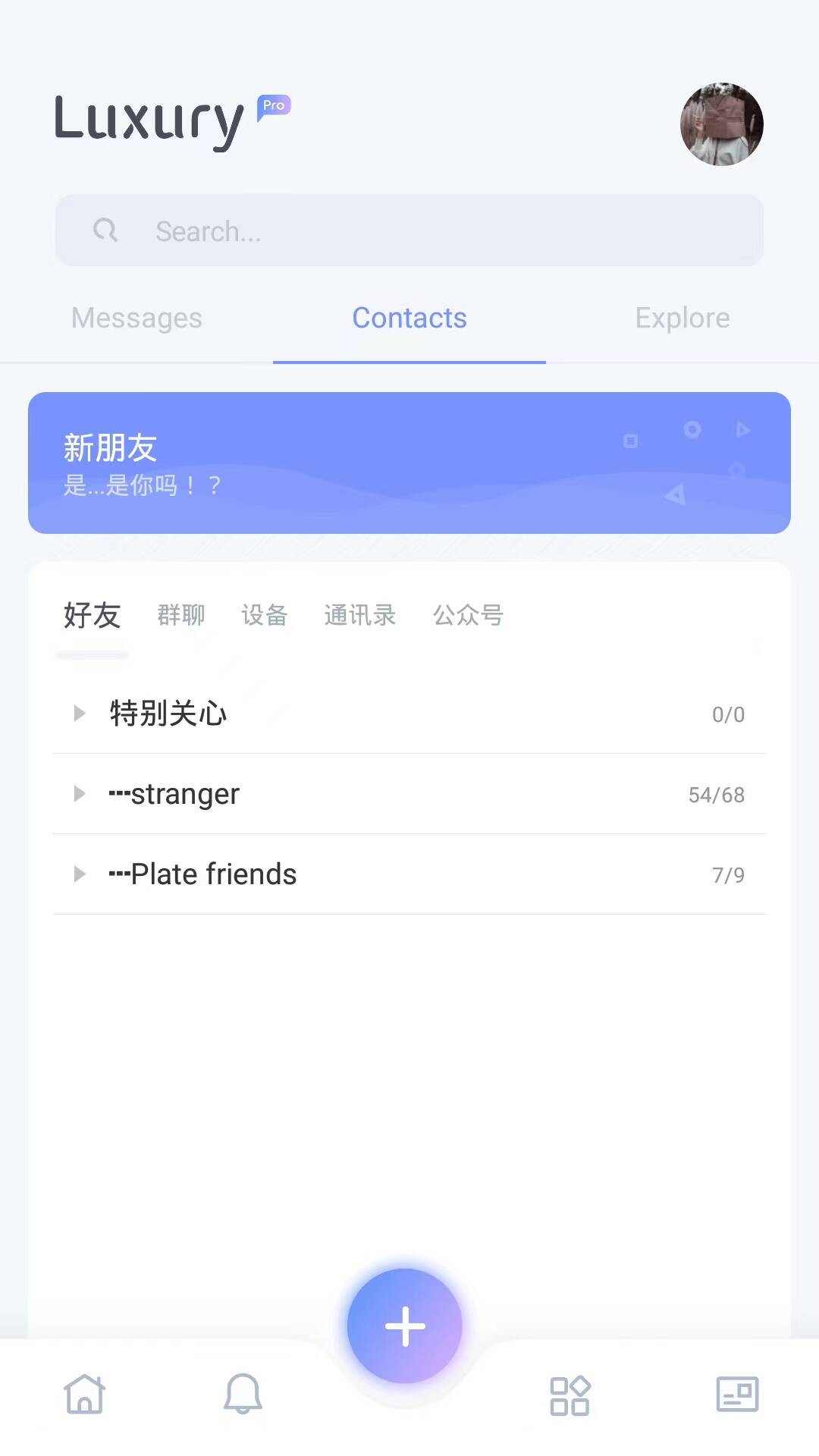Select the 好友 friends tab

tap(92, 615)
